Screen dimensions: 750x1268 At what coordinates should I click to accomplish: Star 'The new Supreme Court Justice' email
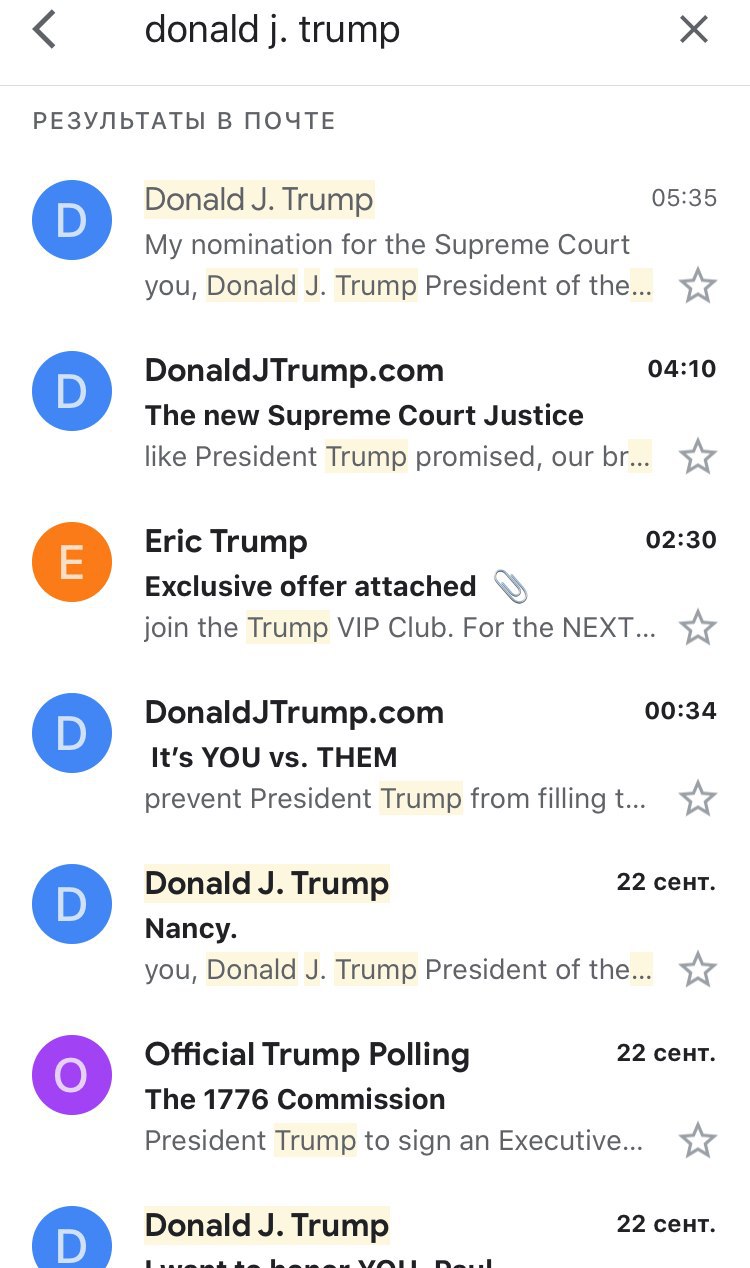[697, 458]
